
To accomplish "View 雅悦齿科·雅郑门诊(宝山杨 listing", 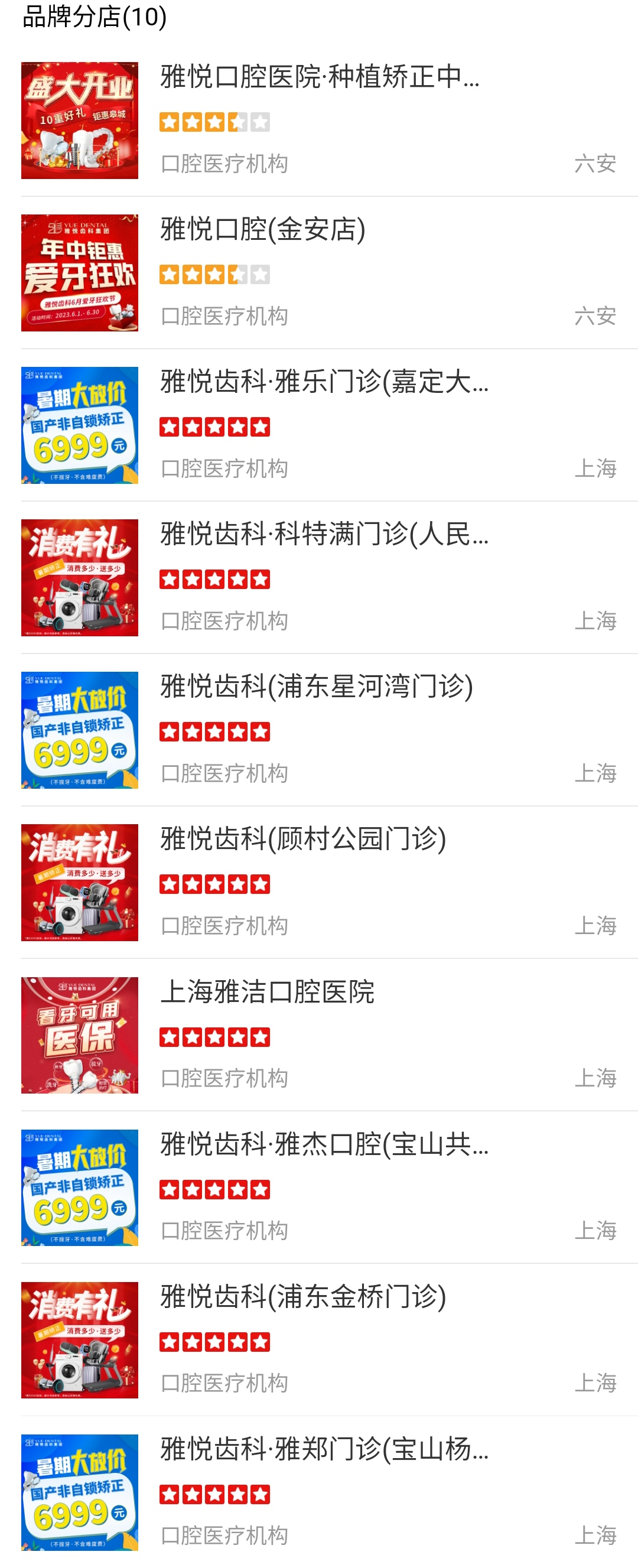I will click(324, 1449).
